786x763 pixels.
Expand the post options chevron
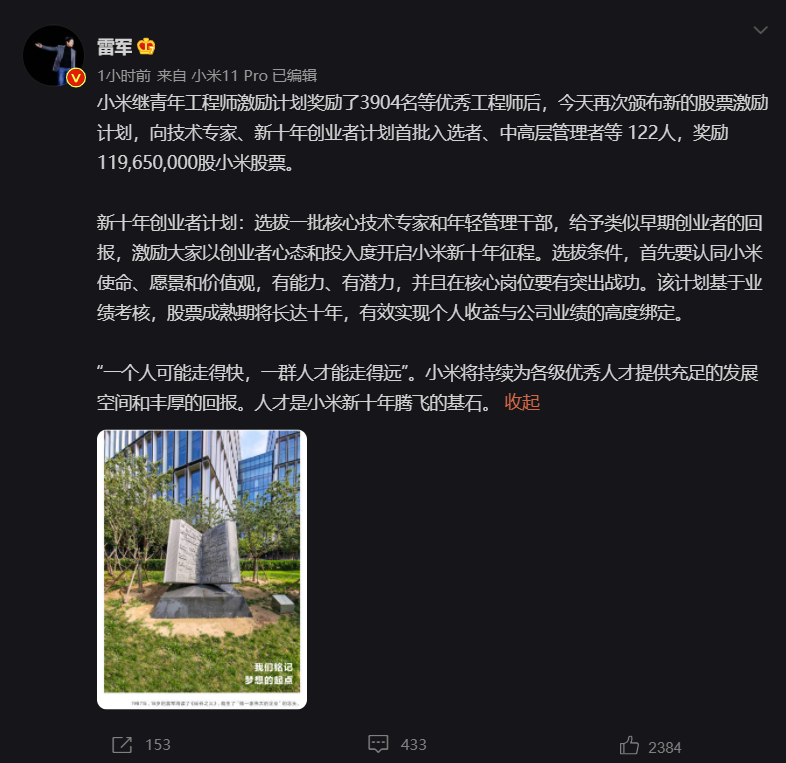point(762,31)
